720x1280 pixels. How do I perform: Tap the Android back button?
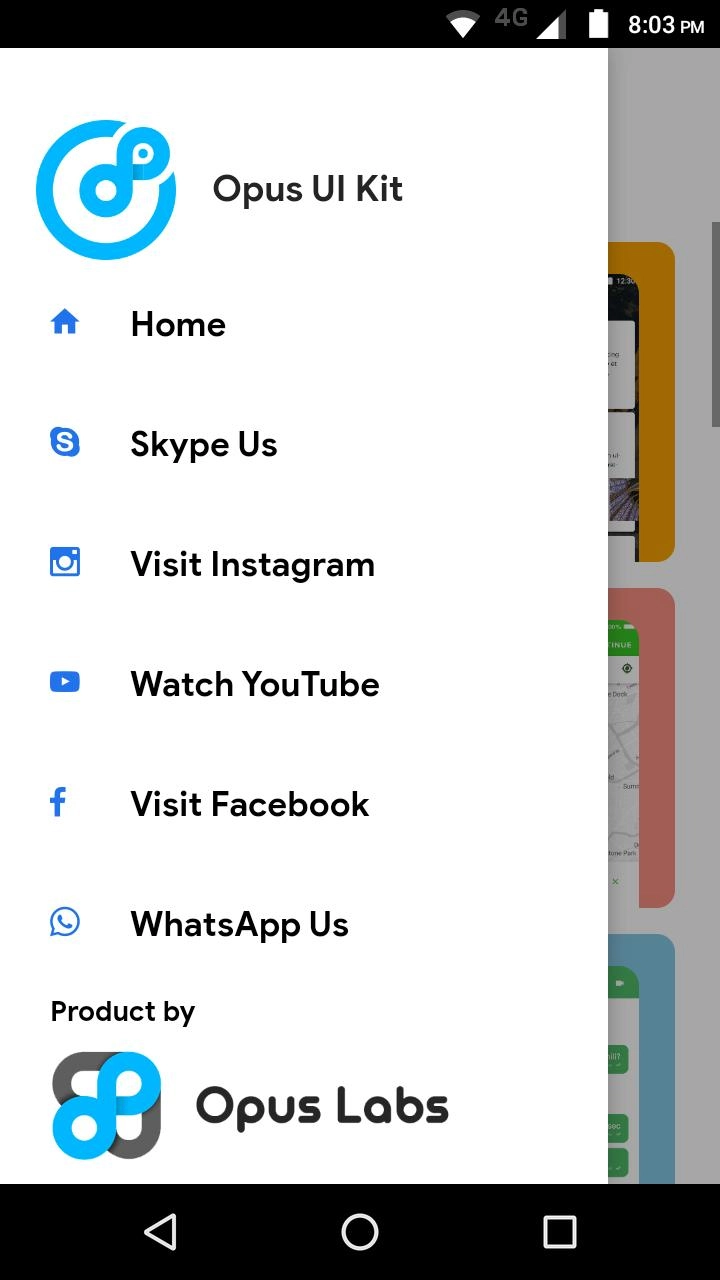[160, 1232]
